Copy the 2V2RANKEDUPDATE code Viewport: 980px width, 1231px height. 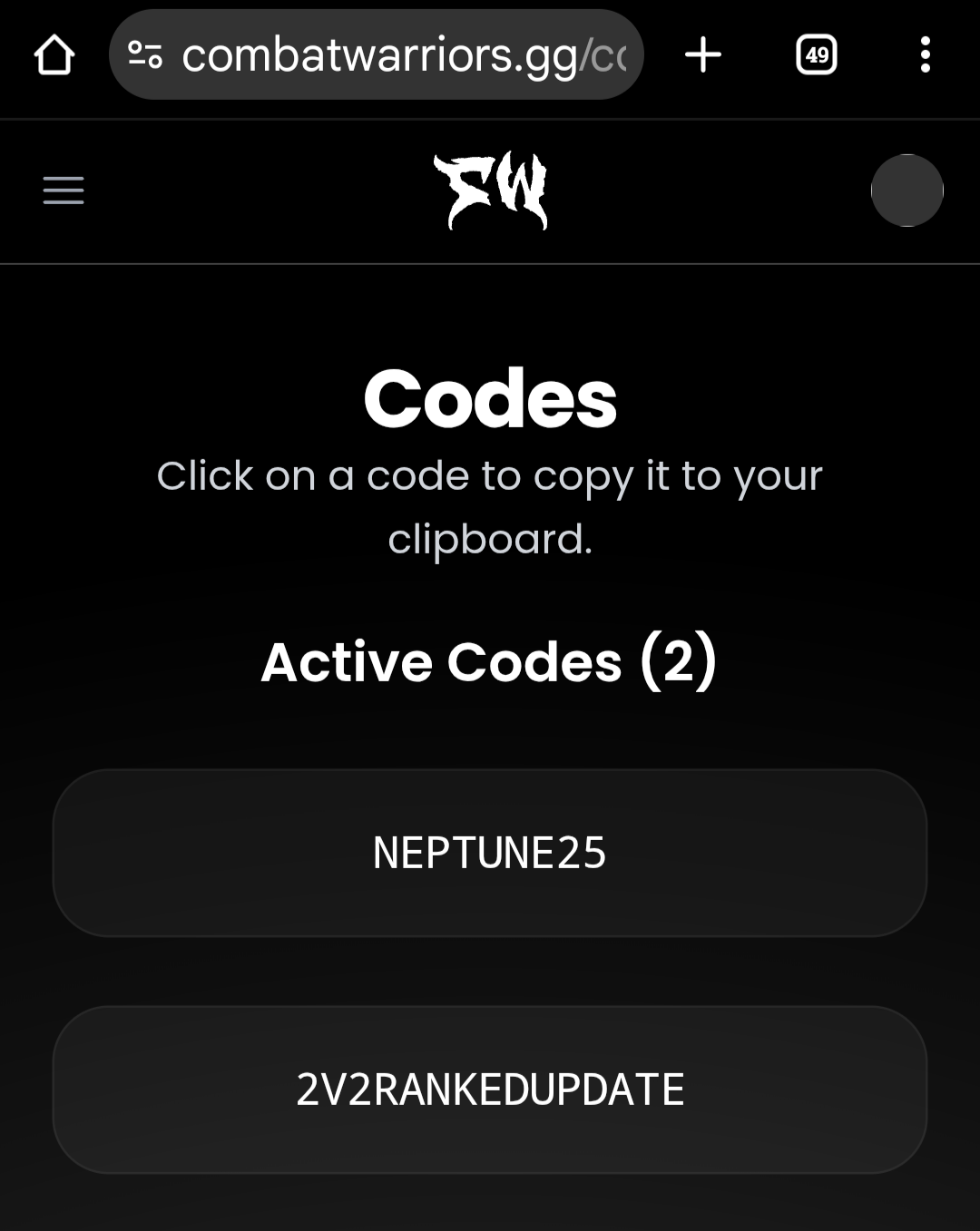(x=490, y=1089)
